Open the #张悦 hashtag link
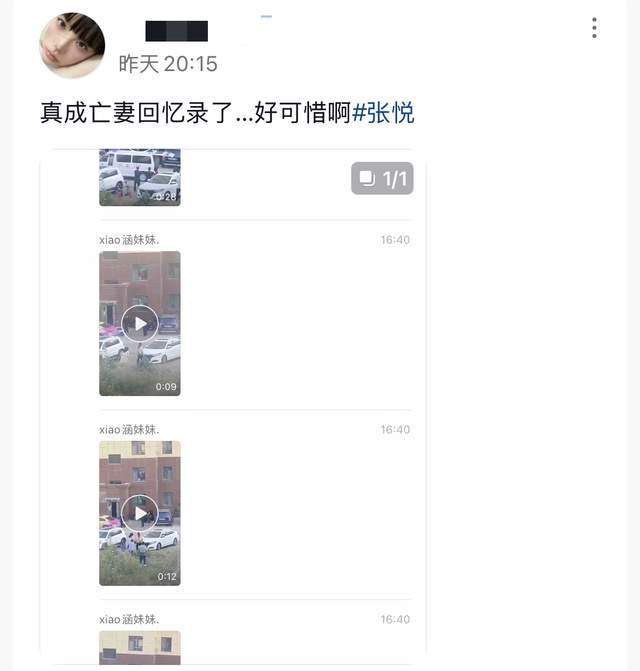The height and width of the screenshot is (671, 640). pos(384,113)
